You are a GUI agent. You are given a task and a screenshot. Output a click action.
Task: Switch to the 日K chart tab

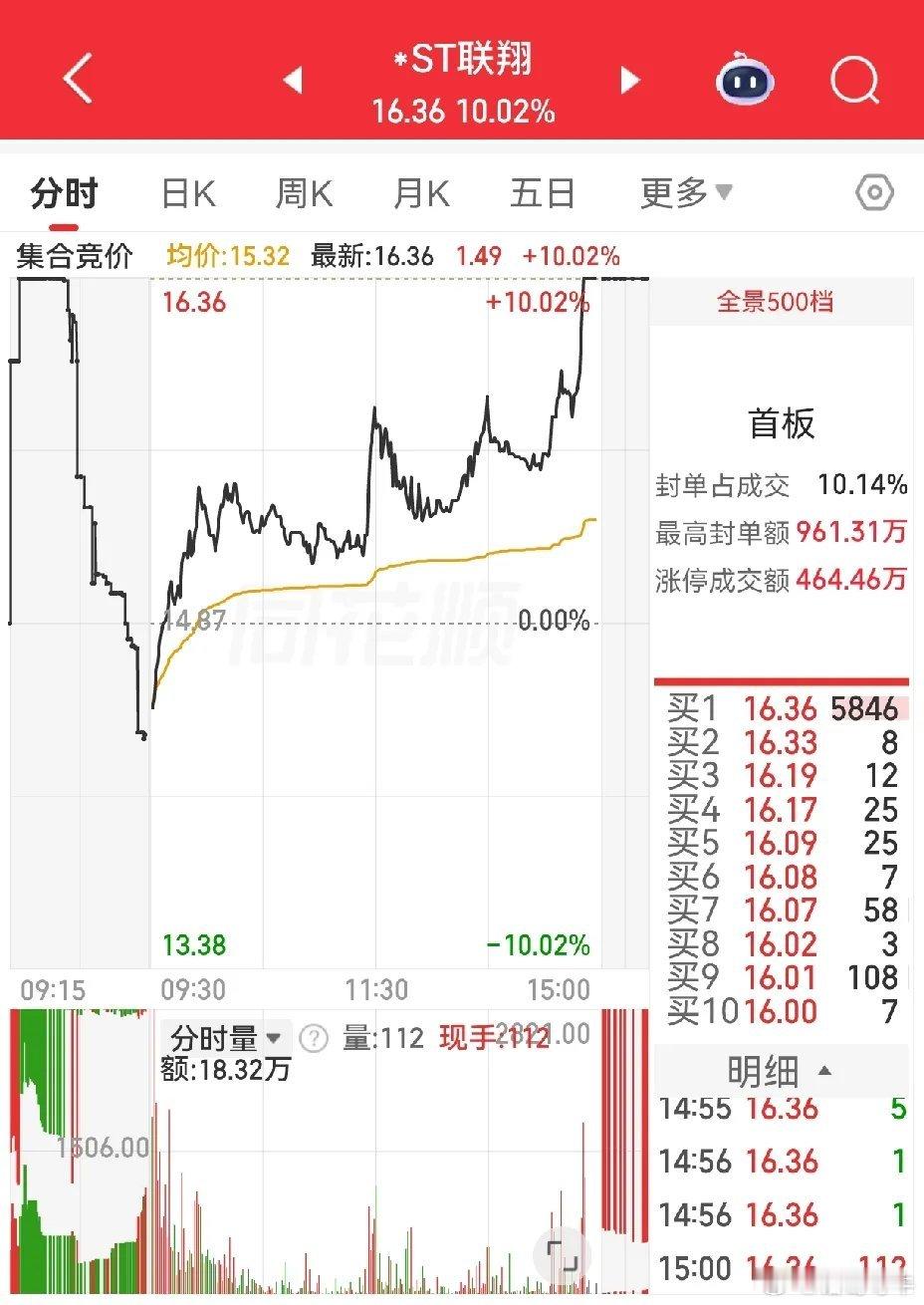pyautogui.click(x=188, y=192)
